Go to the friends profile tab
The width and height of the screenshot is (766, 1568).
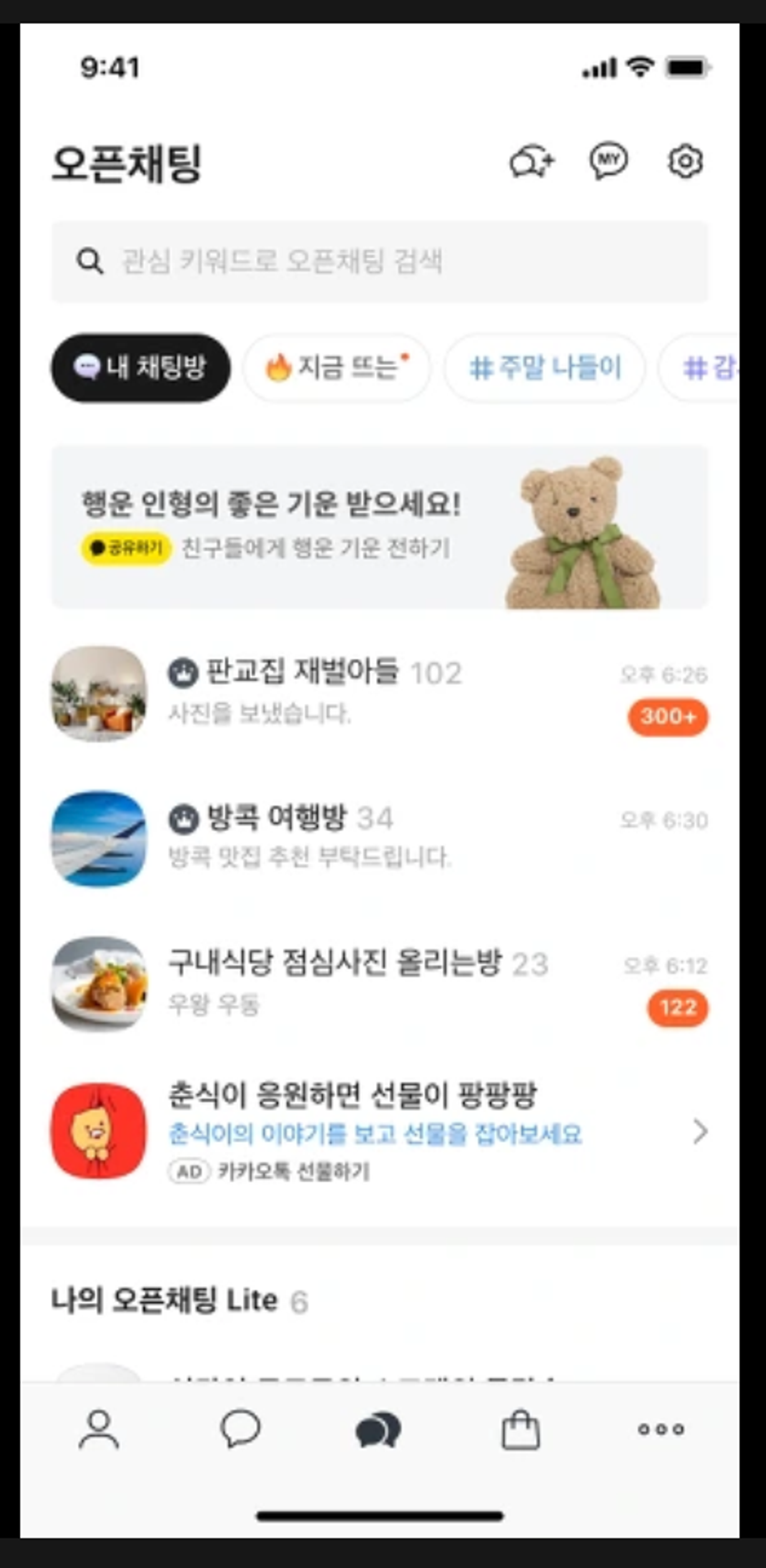click(x=99, y=1430)
